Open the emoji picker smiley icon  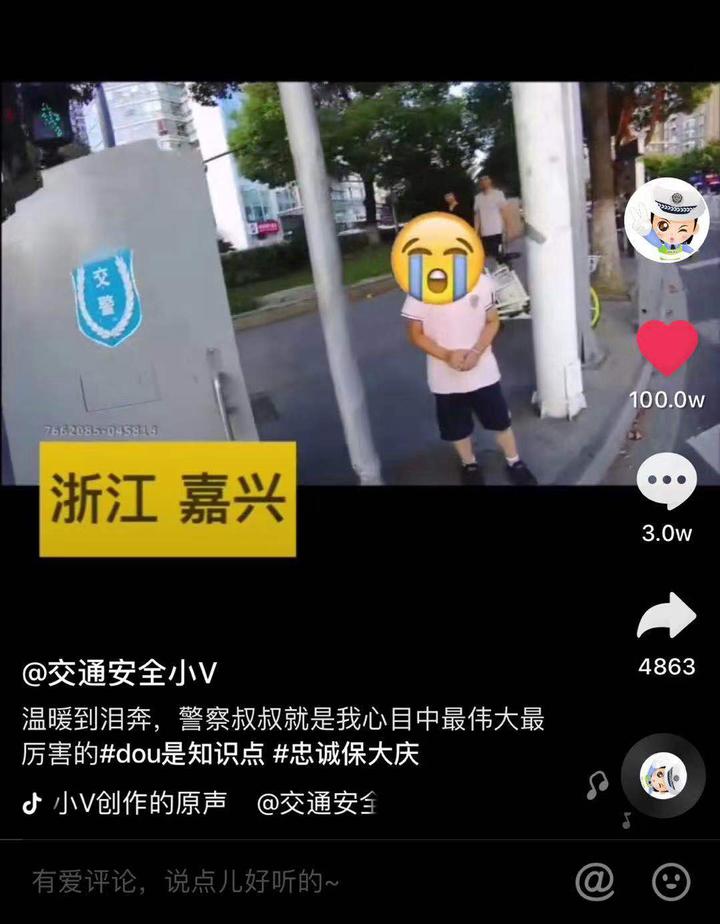tap(671, 881)
